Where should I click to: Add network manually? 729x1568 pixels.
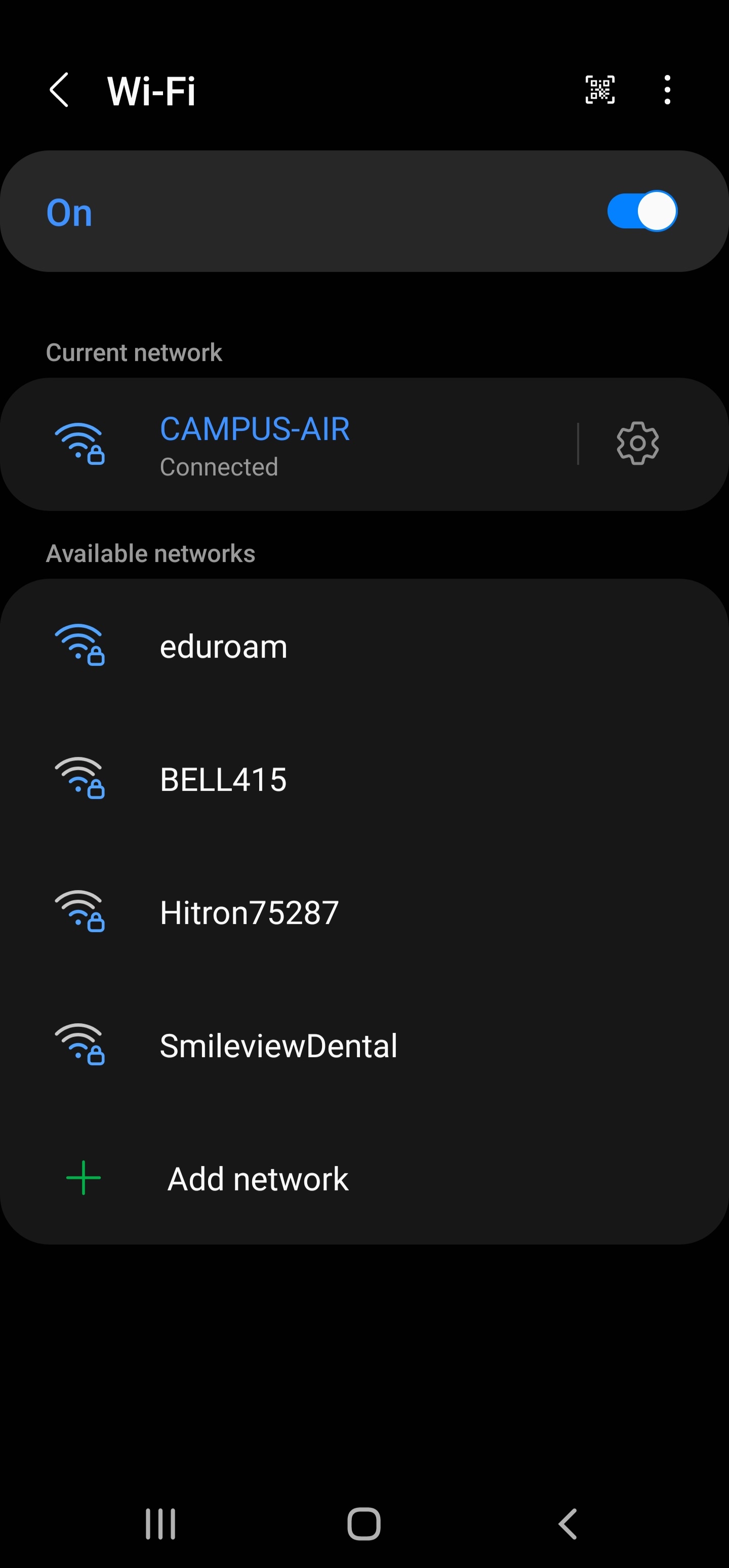coord(364,1179)
